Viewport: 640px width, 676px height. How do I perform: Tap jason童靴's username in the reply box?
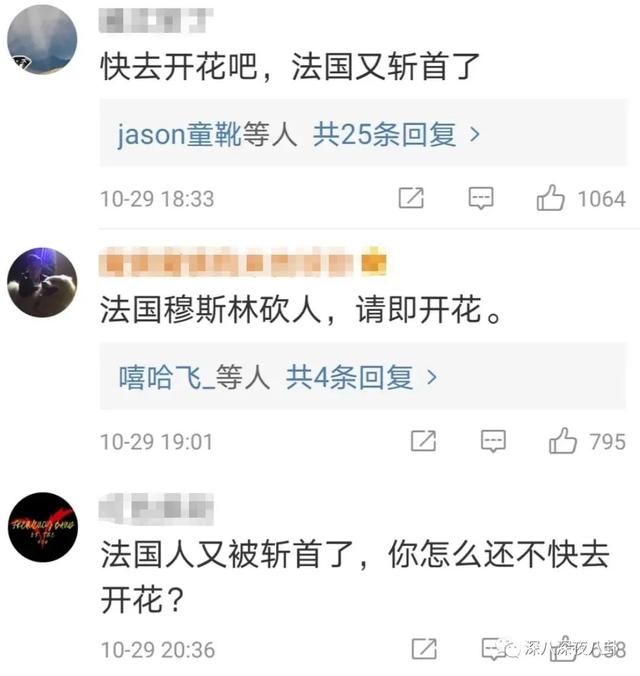(179, 135)
